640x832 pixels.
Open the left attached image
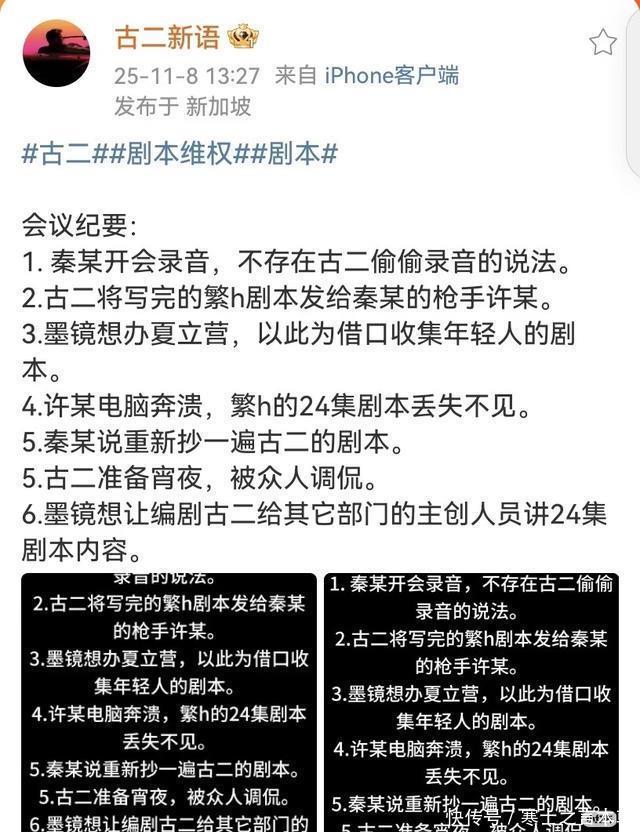169,702
